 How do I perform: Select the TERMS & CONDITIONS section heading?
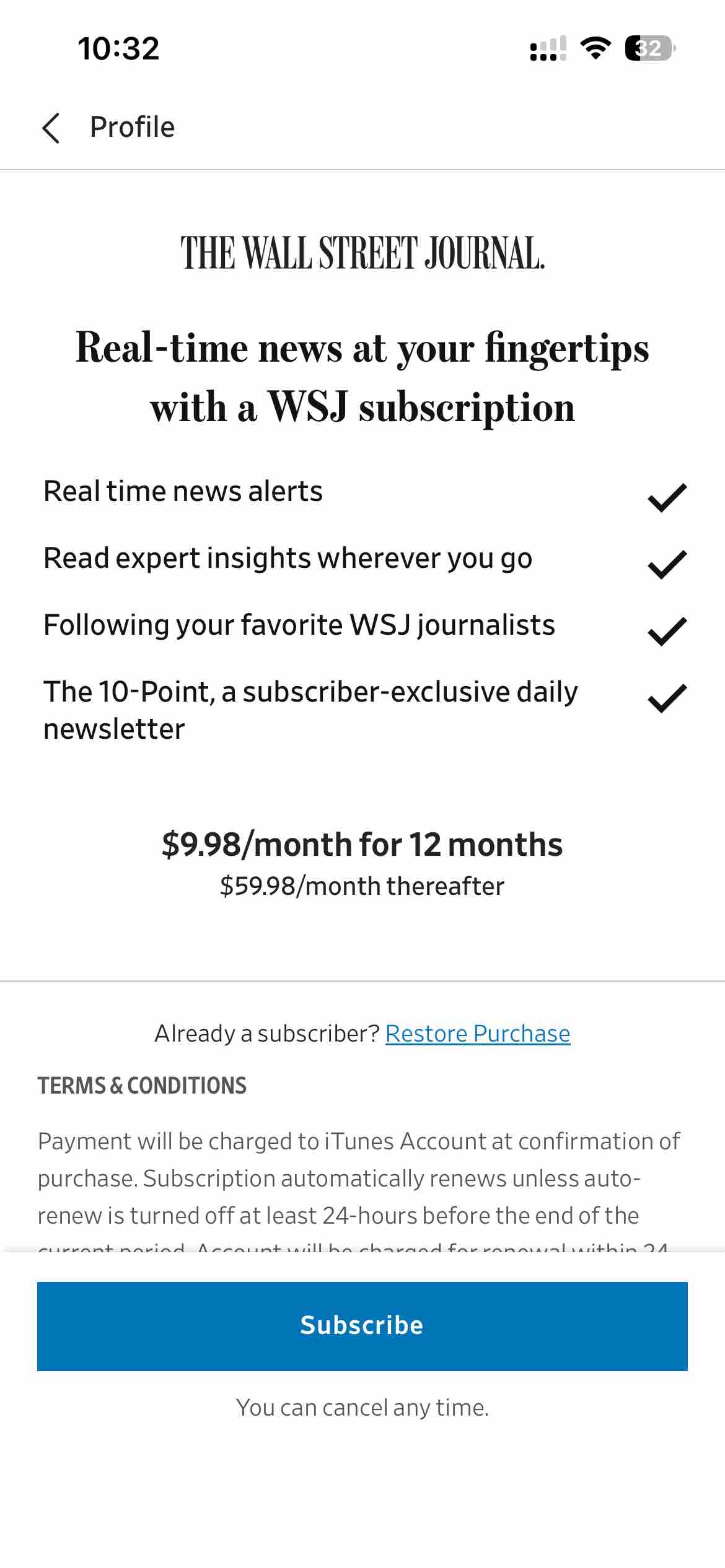click(x=142, y=1085)
